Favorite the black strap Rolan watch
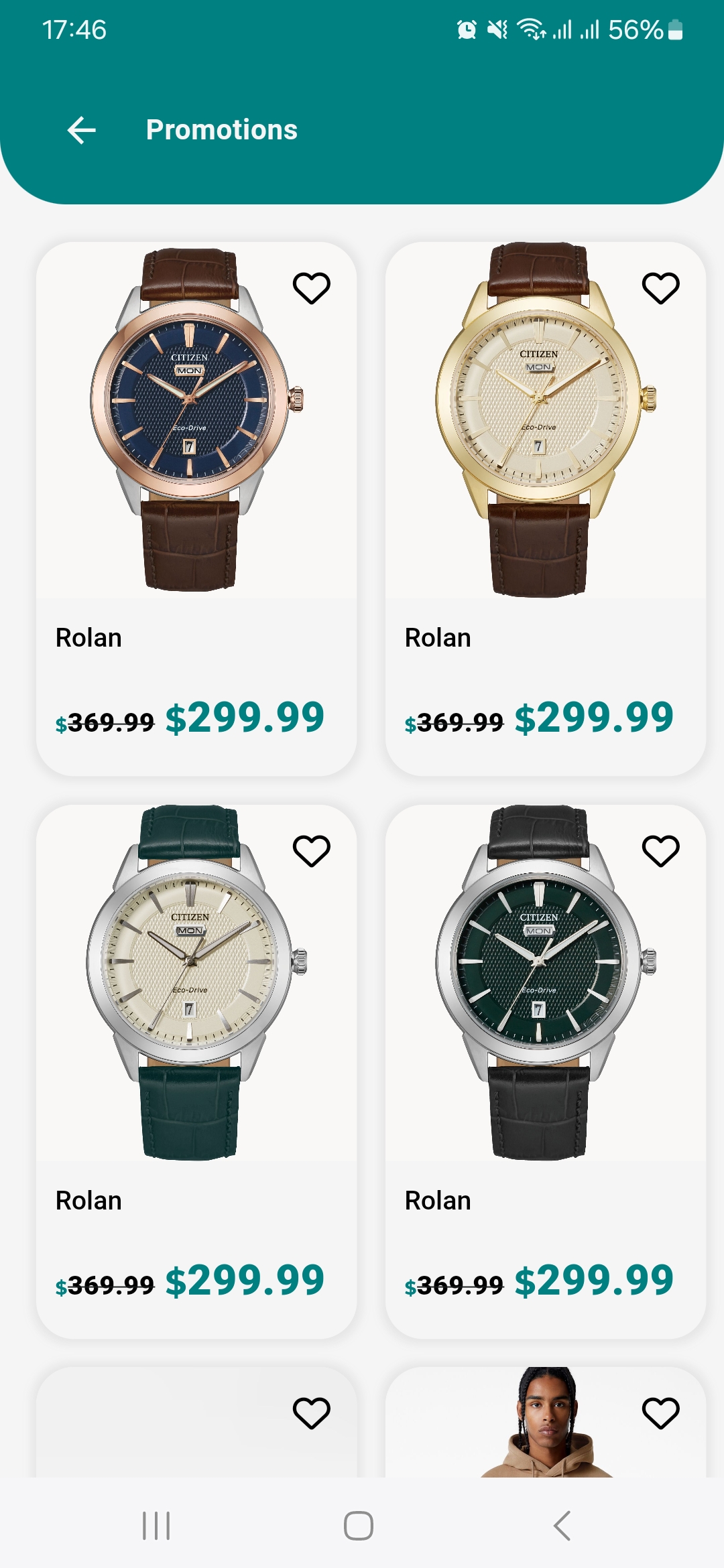The image size is (724, 1568). tap(660, 851)
